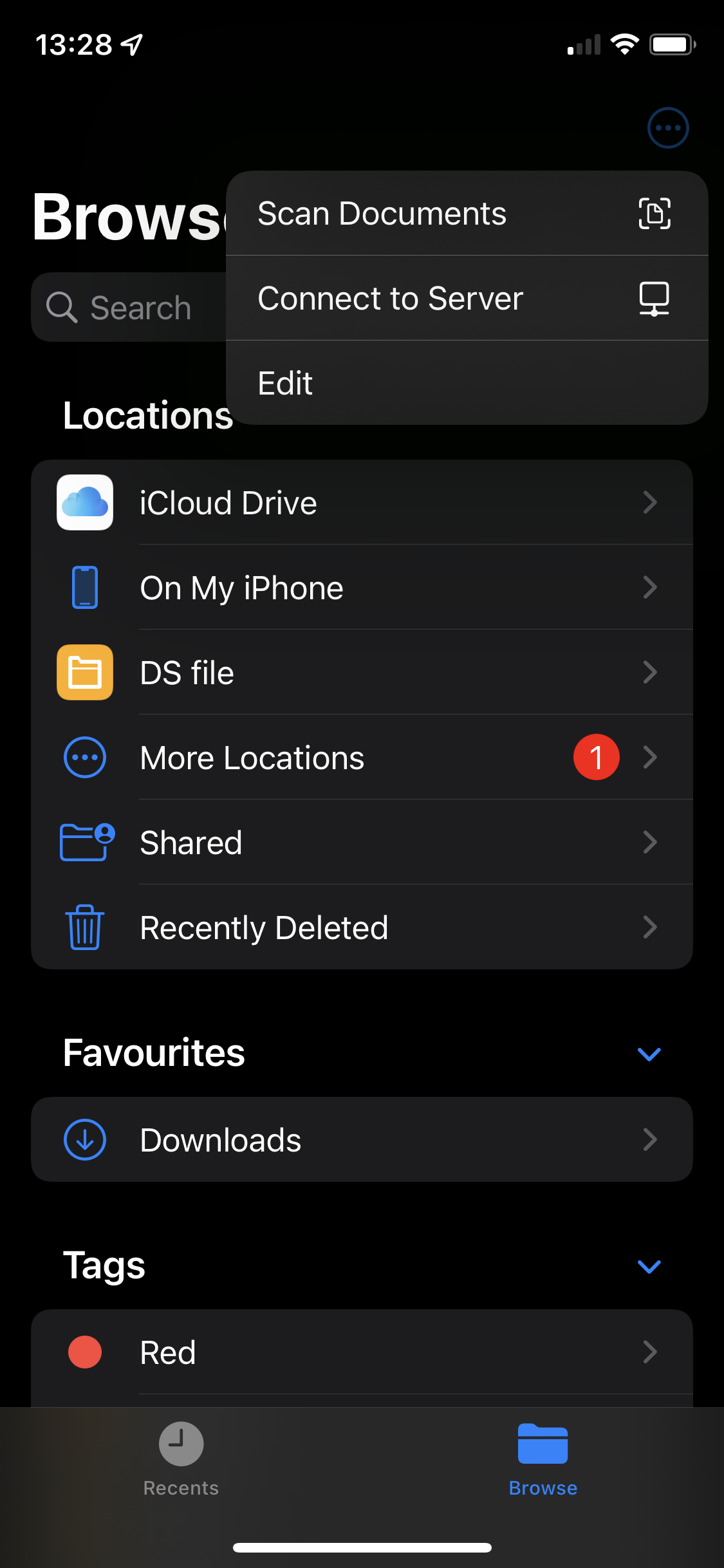Tap the Recently Deleted trash icon
724x1568 pixels.
pyautogui.click(x=84, y=927)
